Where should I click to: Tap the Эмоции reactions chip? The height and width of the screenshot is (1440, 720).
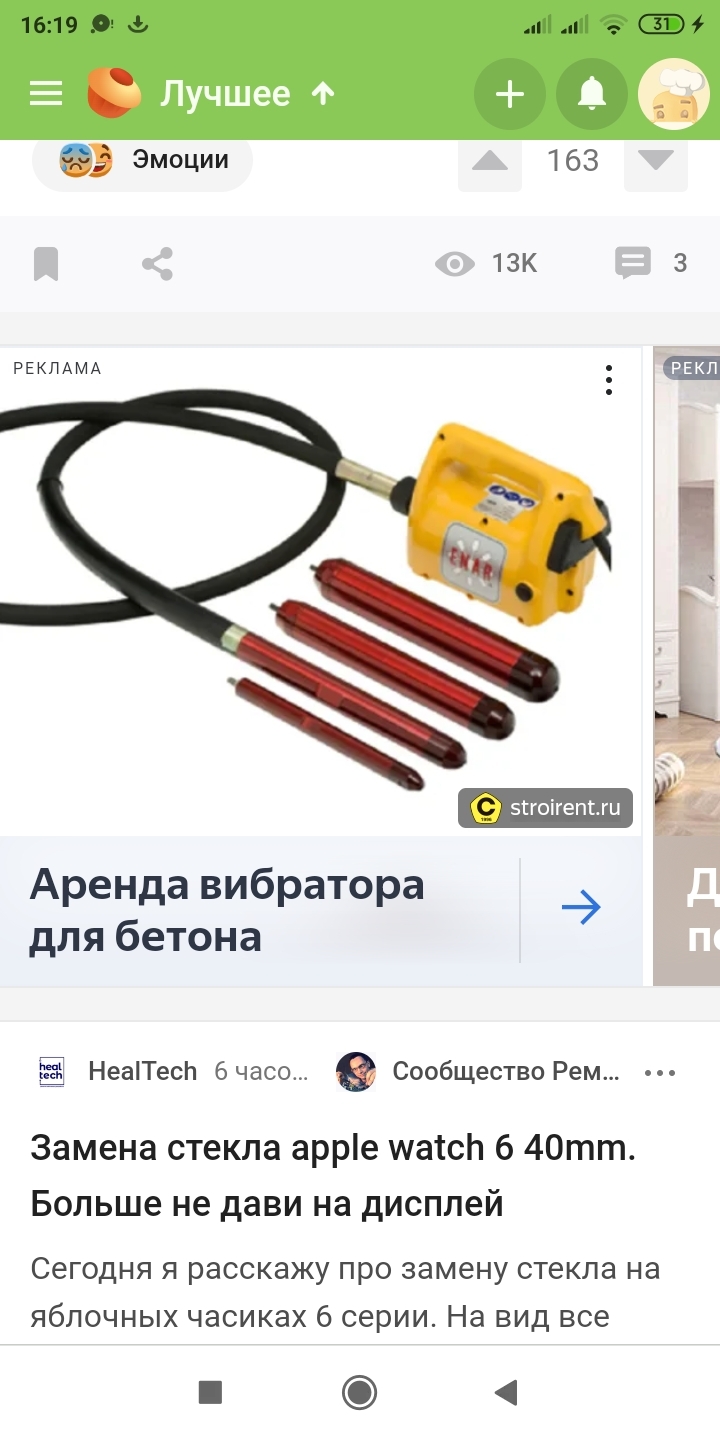[x=143, y=160]
